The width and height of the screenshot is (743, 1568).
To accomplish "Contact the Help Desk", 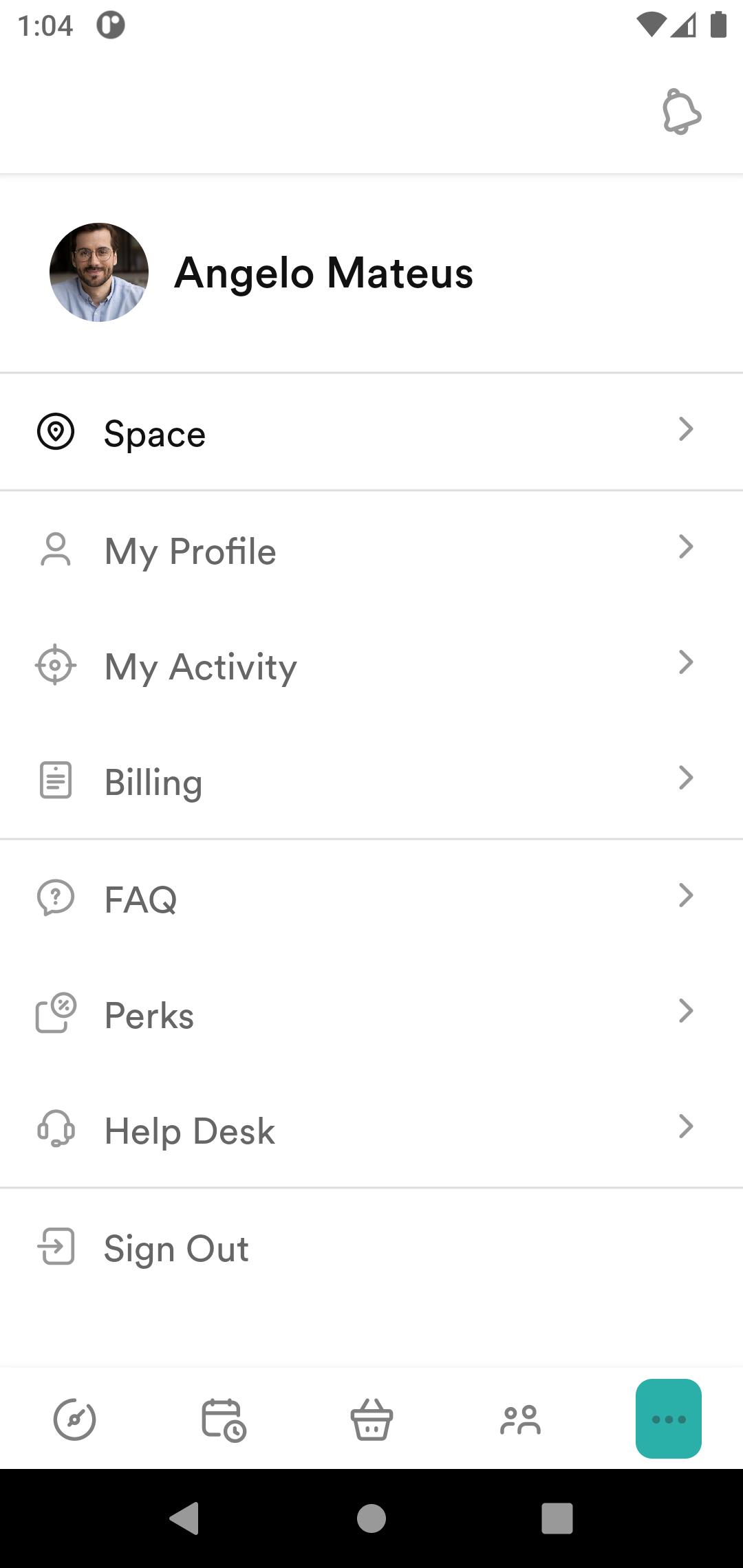I will [x=371, y=1129].
